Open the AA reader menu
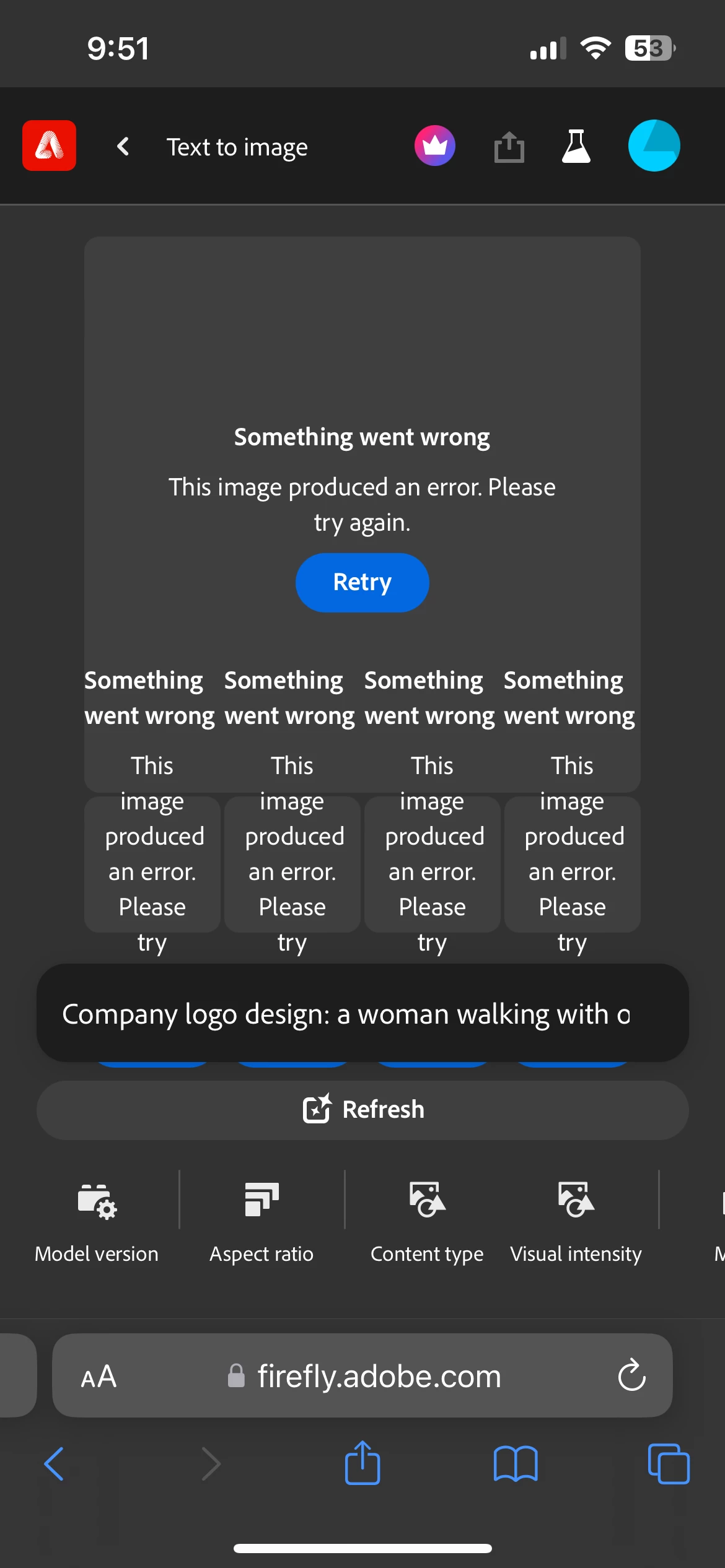The image size is (725, 1568). point(99,1377)
